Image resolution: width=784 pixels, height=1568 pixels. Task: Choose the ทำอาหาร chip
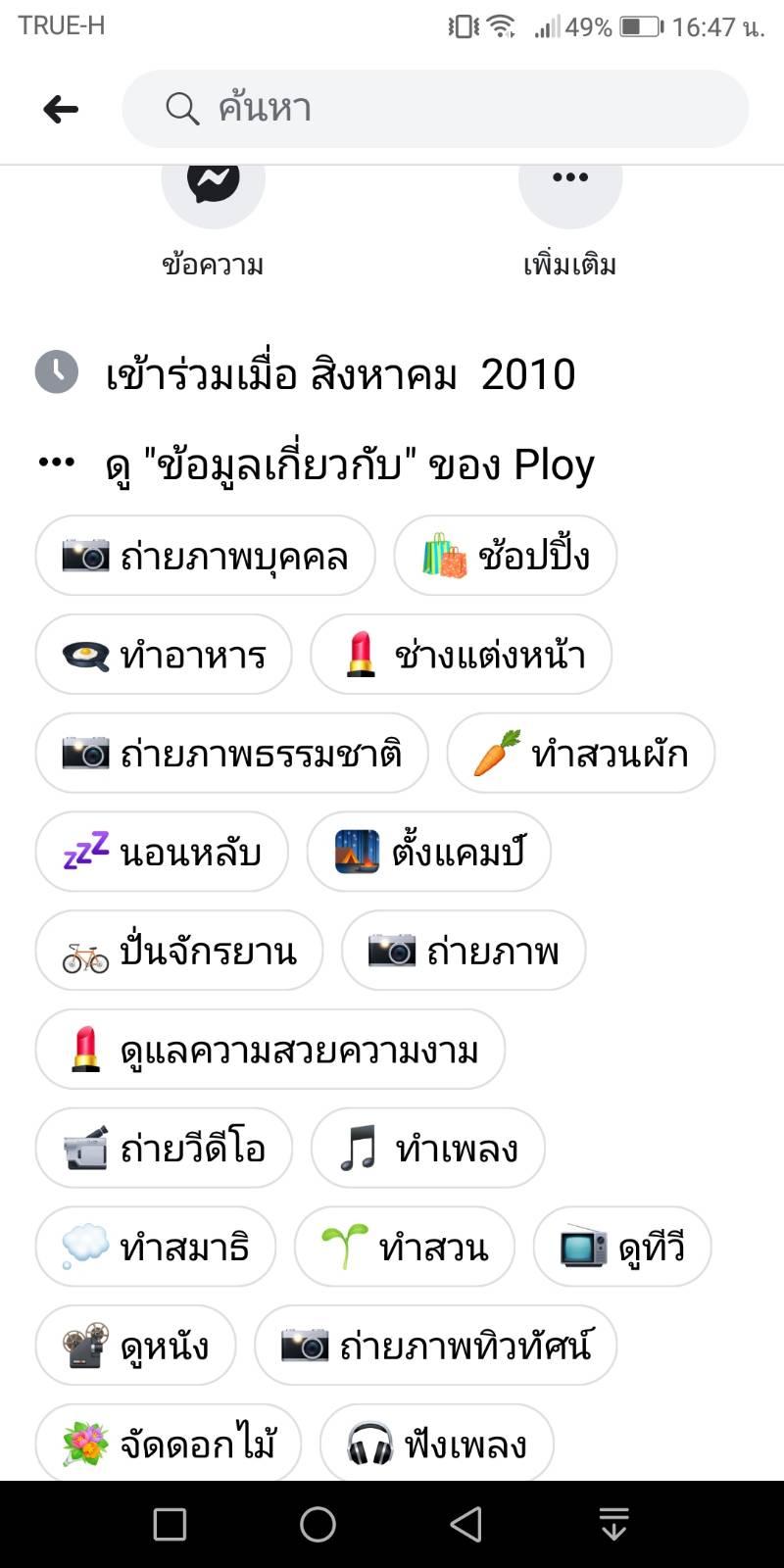click(164, 655)
